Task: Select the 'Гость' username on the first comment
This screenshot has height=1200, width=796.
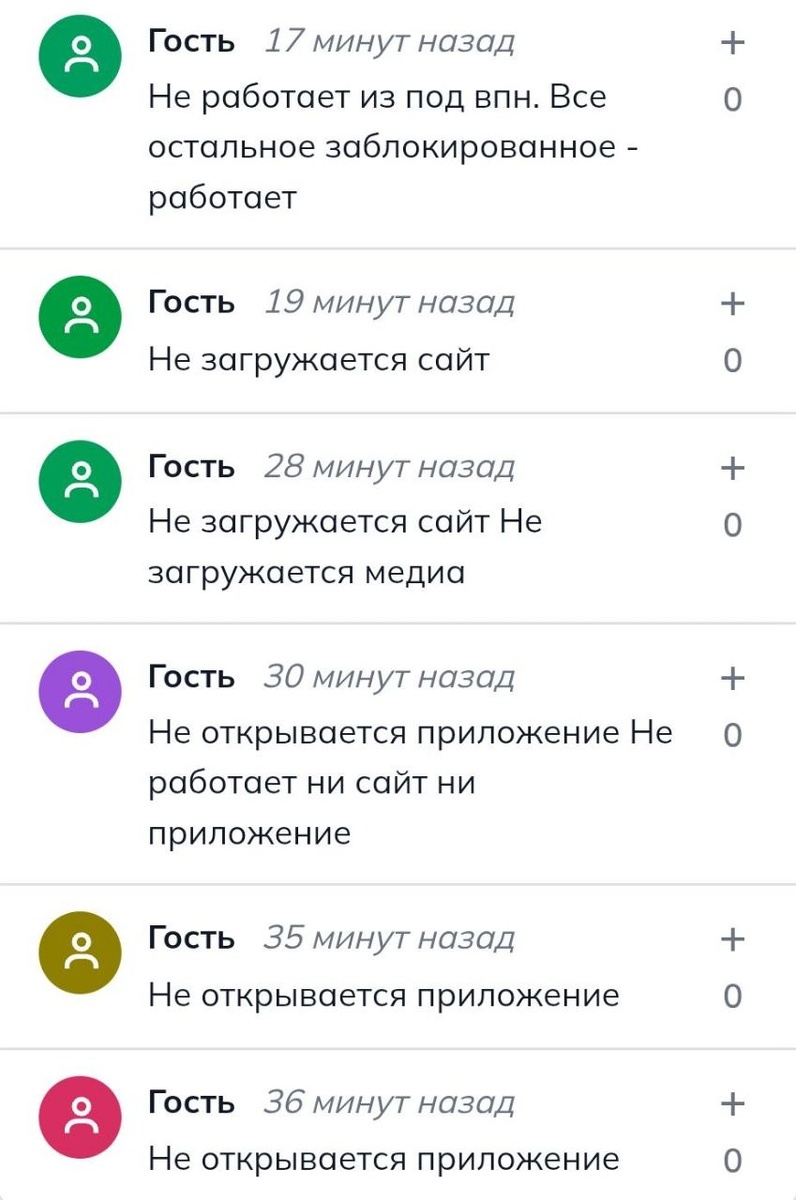Action: coord(189,41)
